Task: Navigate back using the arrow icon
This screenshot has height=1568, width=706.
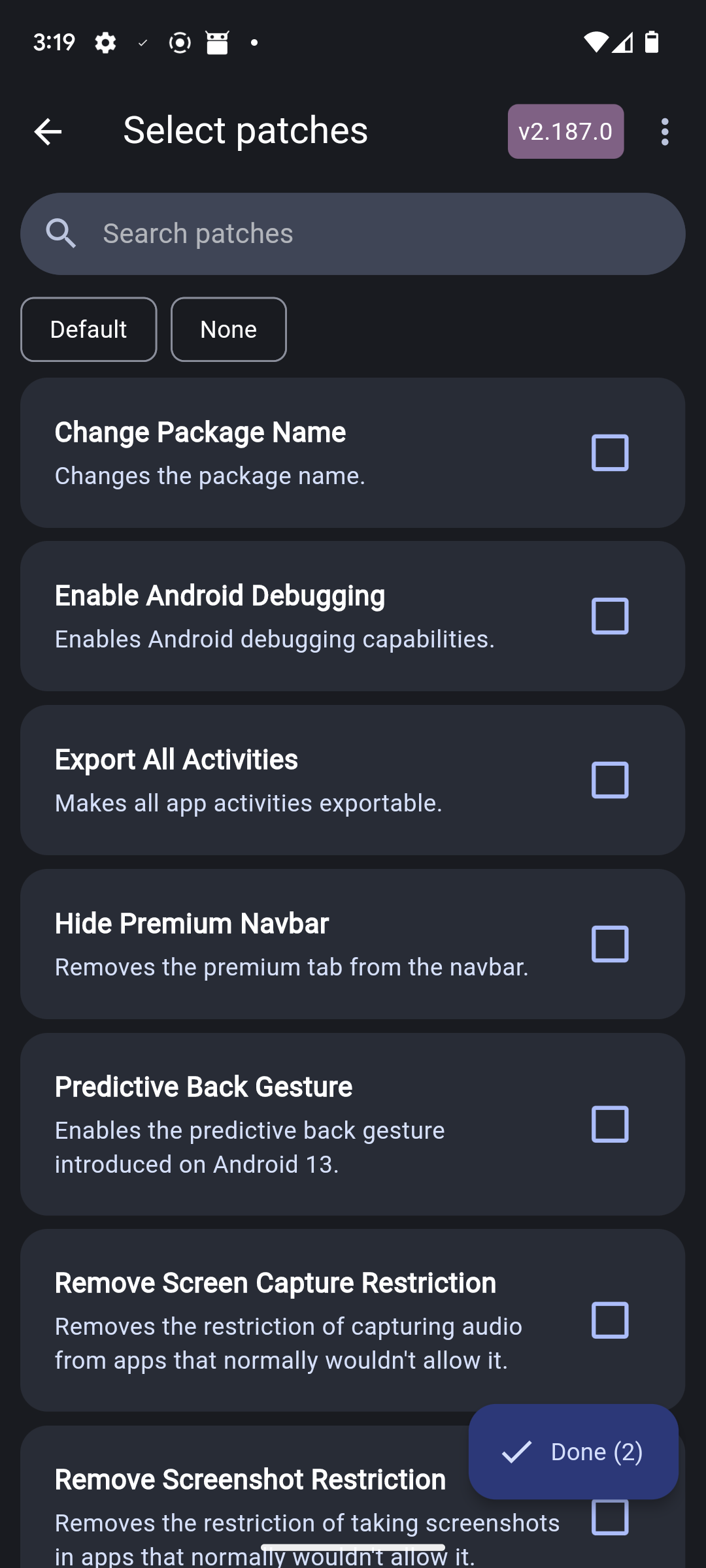Action: point(48,132)
